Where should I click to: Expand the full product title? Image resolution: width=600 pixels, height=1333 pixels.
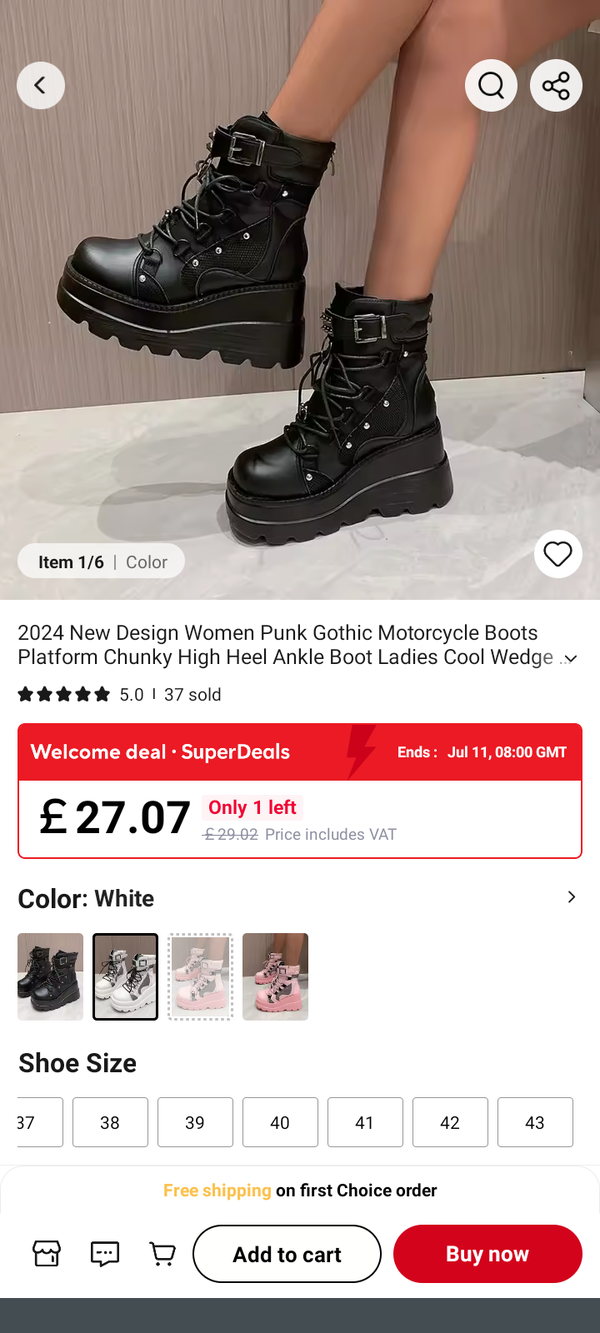coord(570,658)
